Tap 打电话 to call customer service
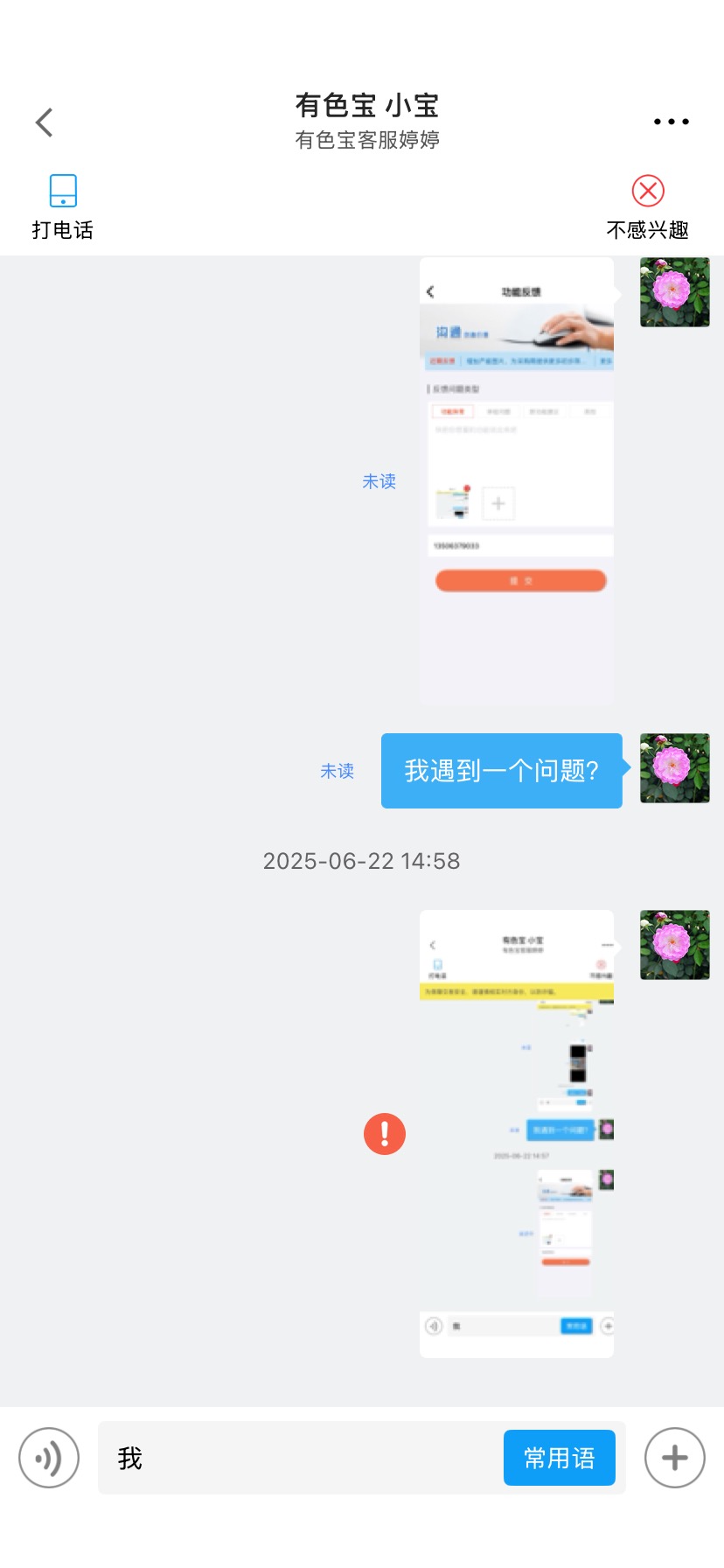The width and height of the screenshot is (724, 1568). click(63, 207)
